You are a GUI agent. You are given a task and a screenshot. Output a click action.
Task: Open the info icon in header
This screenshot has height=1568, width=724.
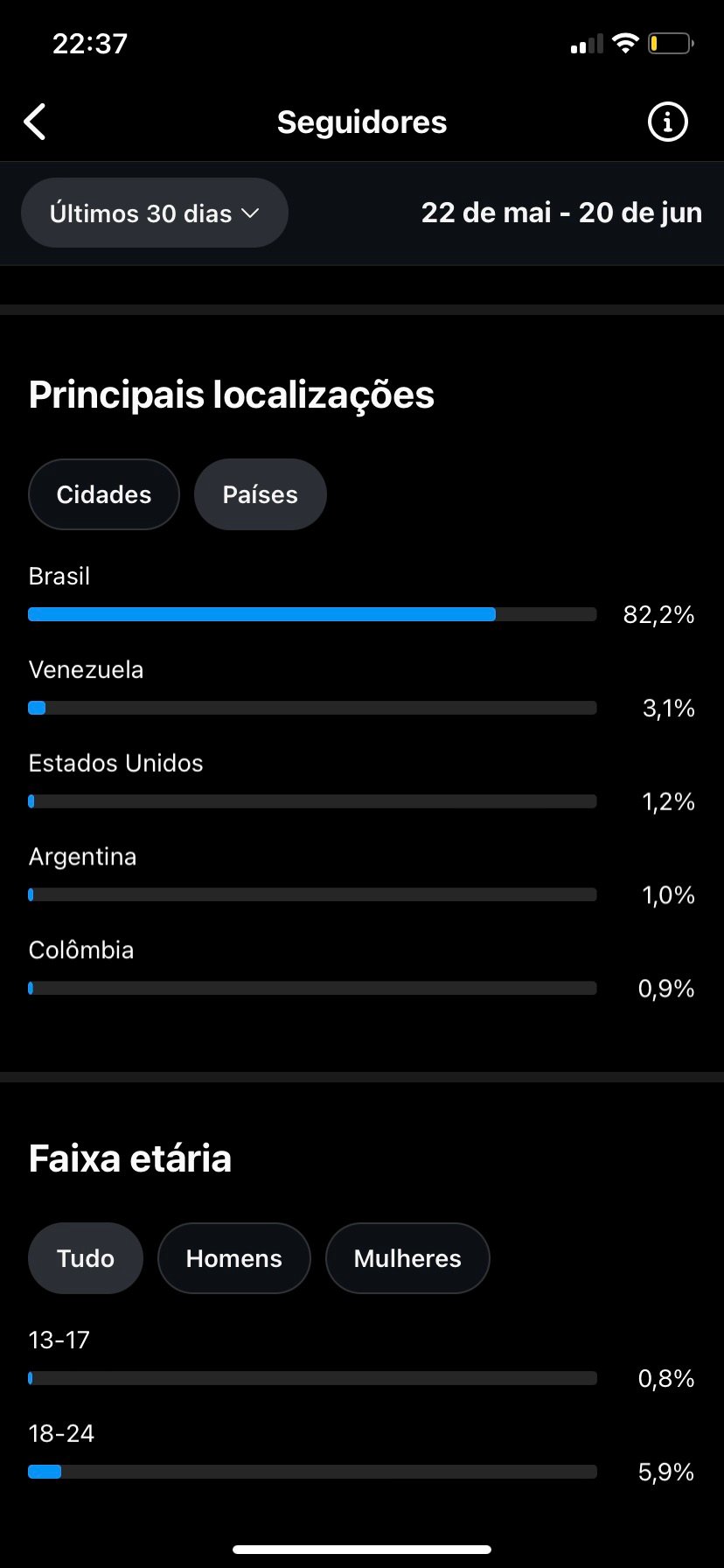point(667,122)
